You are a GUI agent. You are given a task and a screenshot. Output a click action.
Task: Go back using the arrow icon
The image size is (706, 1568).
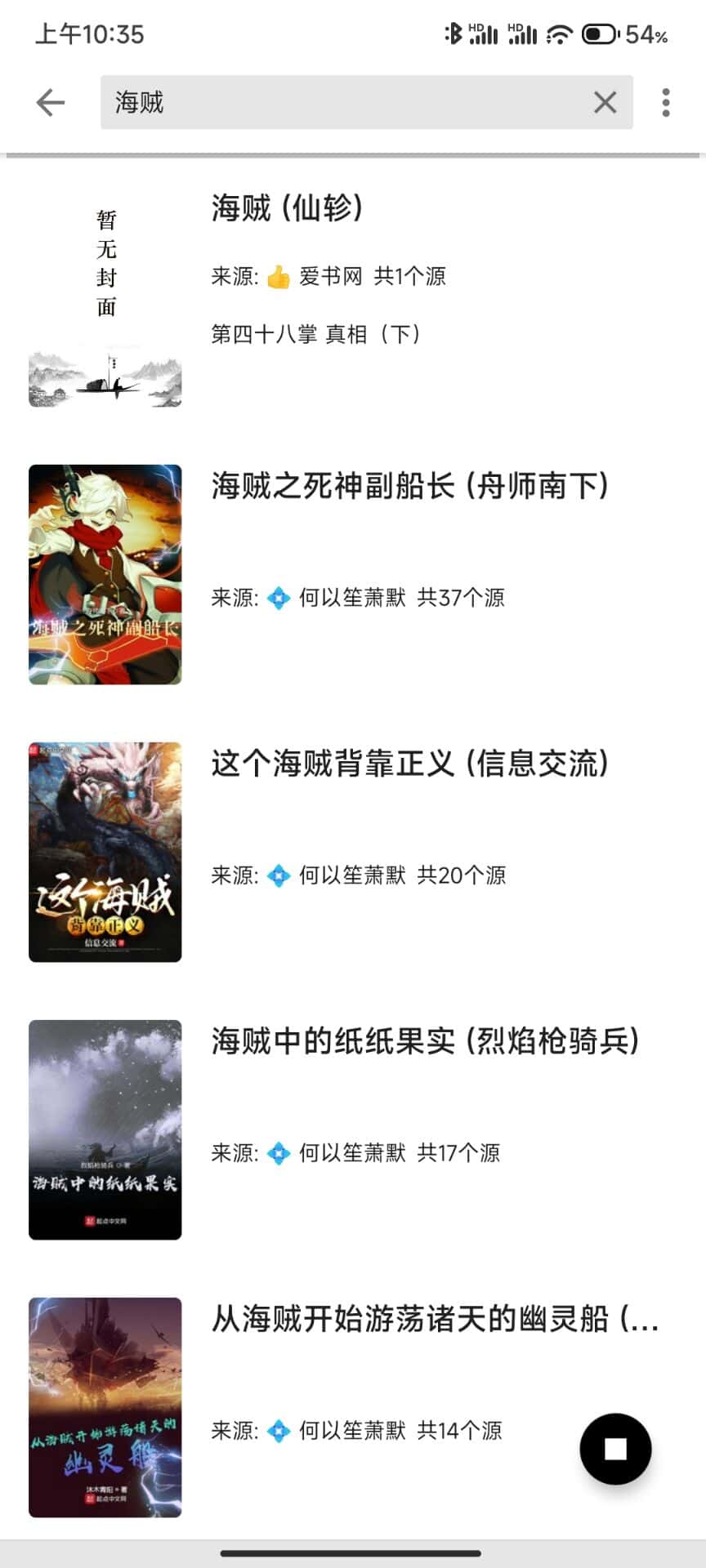pos(51,102)
